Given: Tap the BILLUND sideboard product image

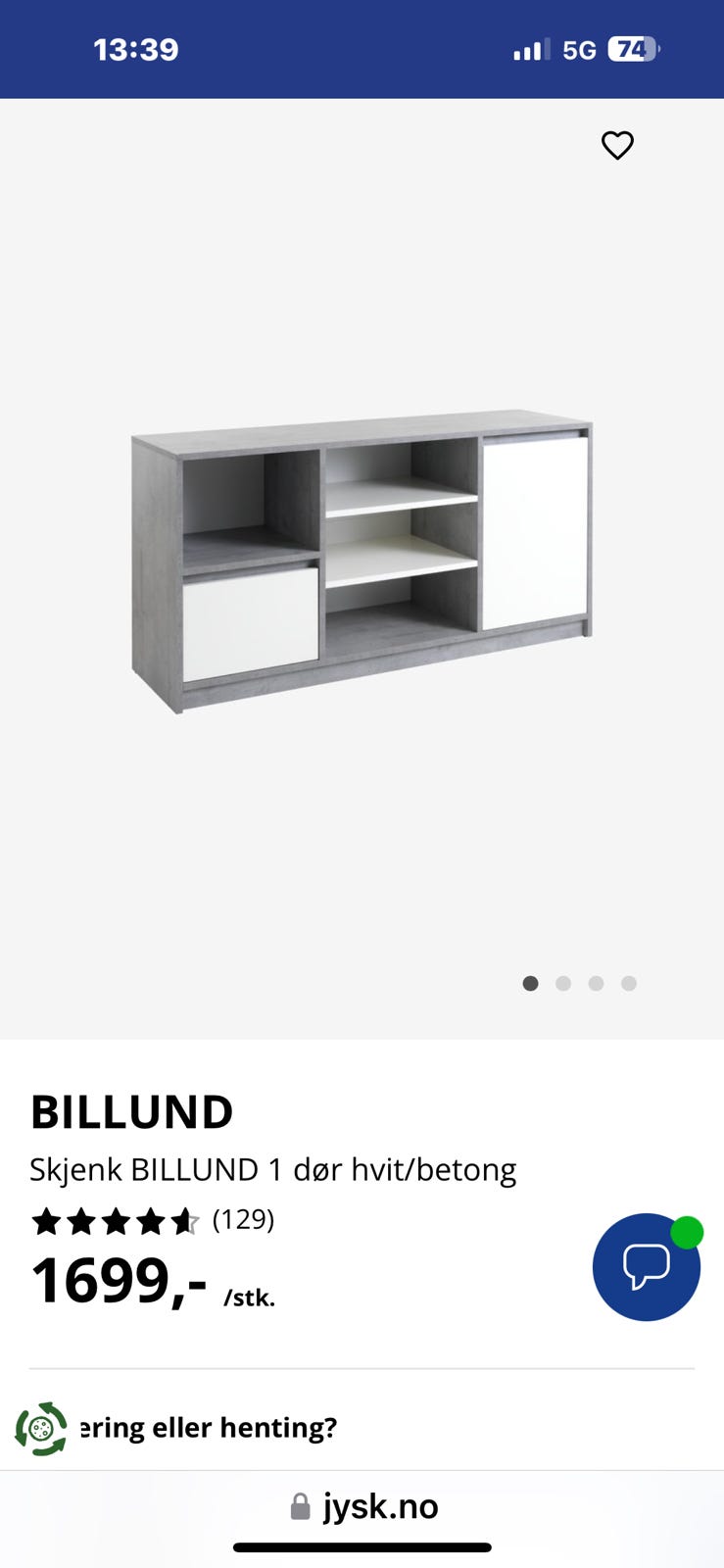Looking at the screenshot, I should pyautogui.click(x=362, y=559).
